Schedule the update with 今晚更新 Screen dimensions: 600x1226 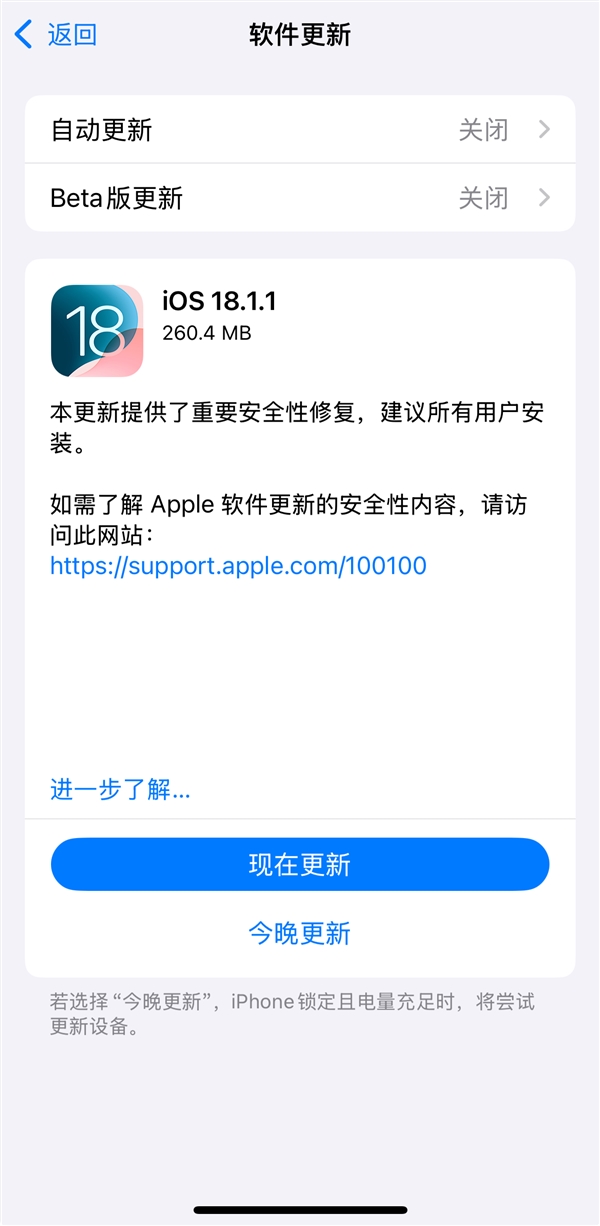pyautogui.click(x=300, y=933)
